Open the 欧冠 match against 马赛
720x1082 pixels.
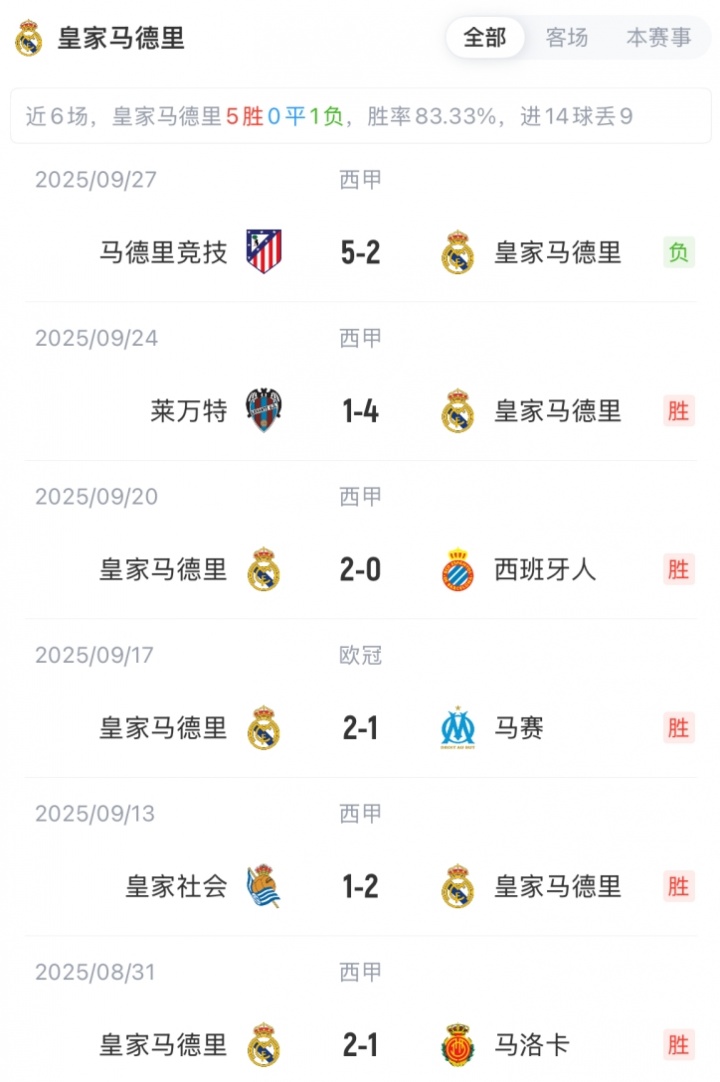[360, 728]
